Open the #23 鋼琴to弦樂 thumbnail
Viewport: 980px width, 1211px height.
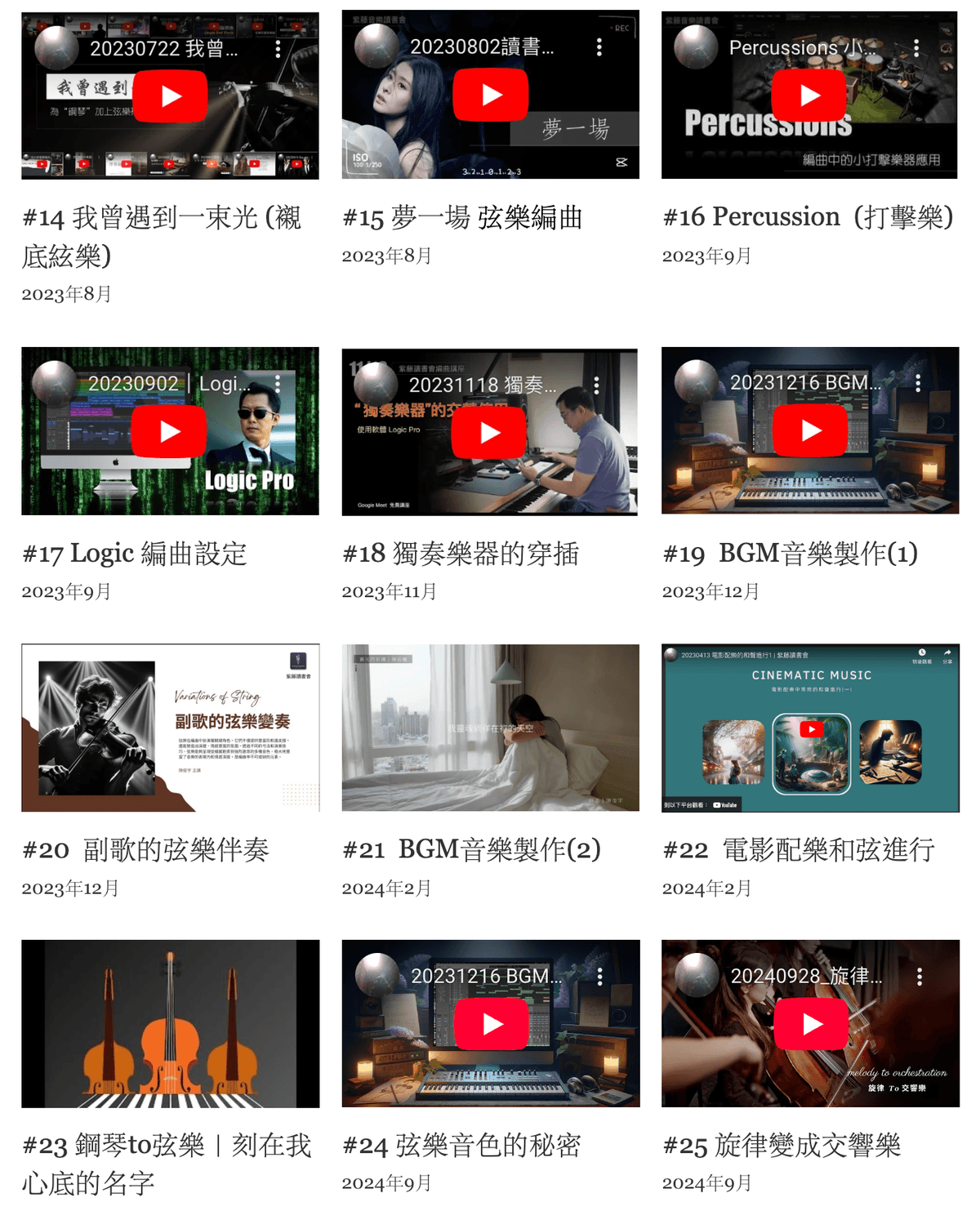[170, 1024]
